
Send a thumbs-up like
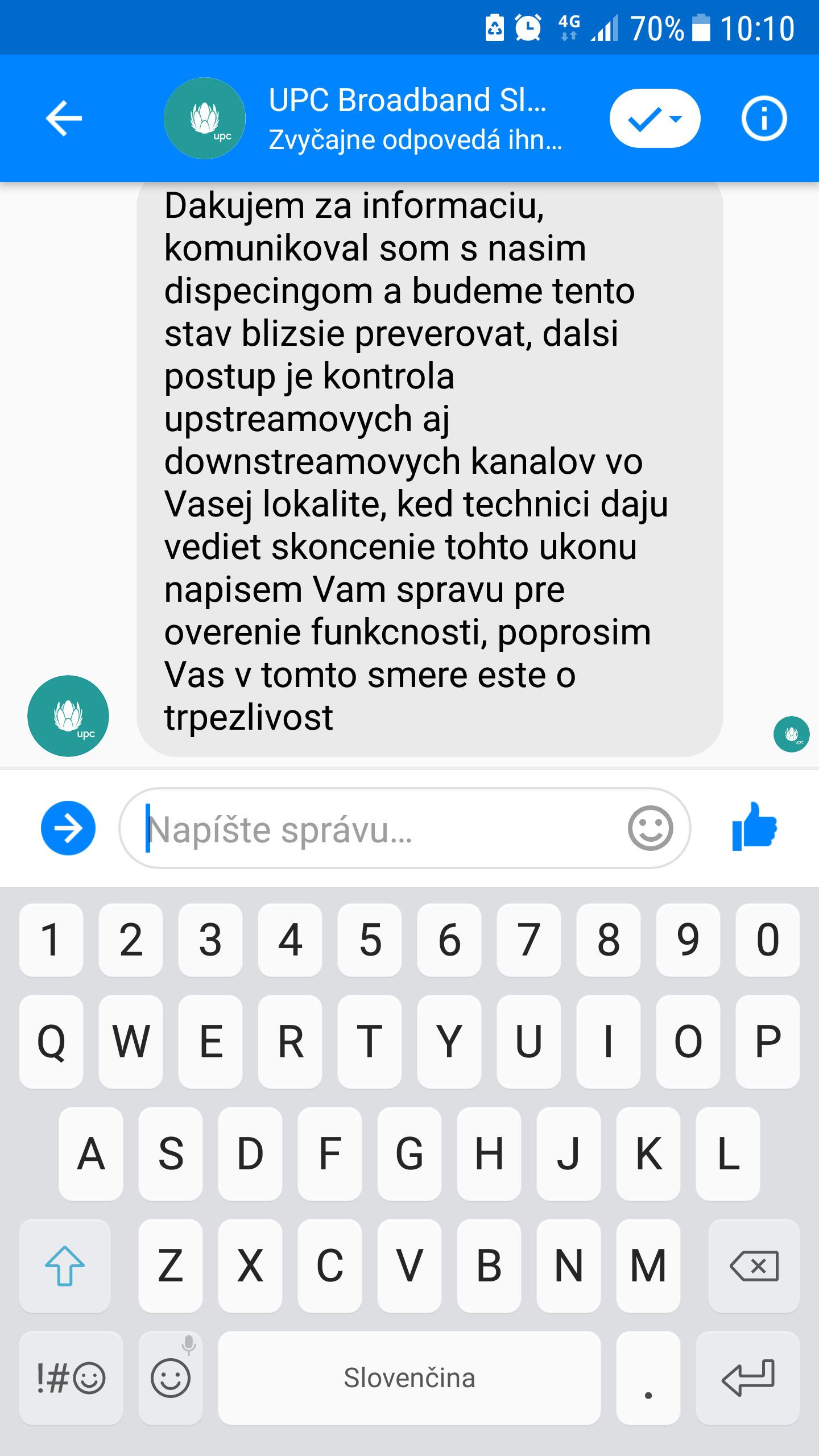point(754,827)
